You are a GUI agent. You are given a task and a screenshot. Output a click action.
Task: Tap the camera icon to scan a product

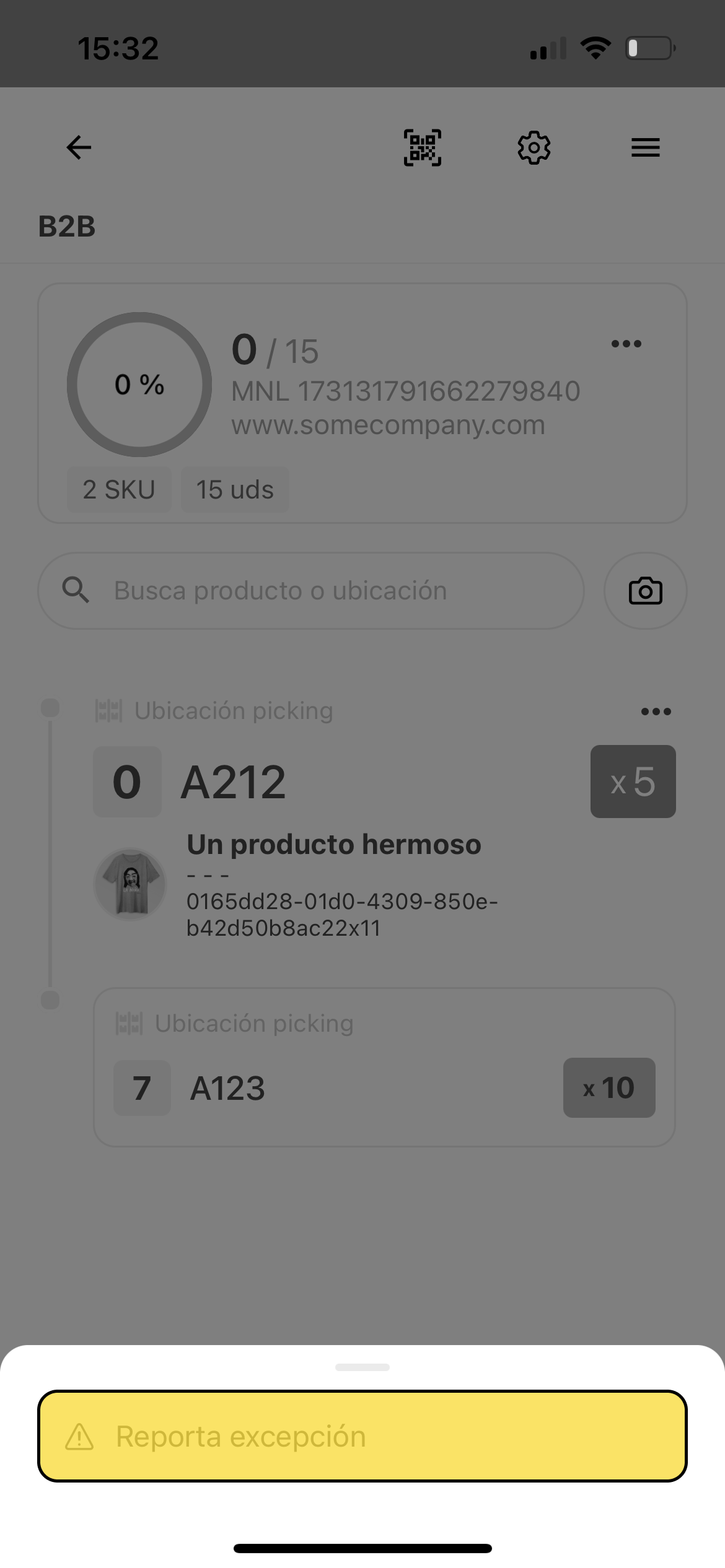(644, 590)
